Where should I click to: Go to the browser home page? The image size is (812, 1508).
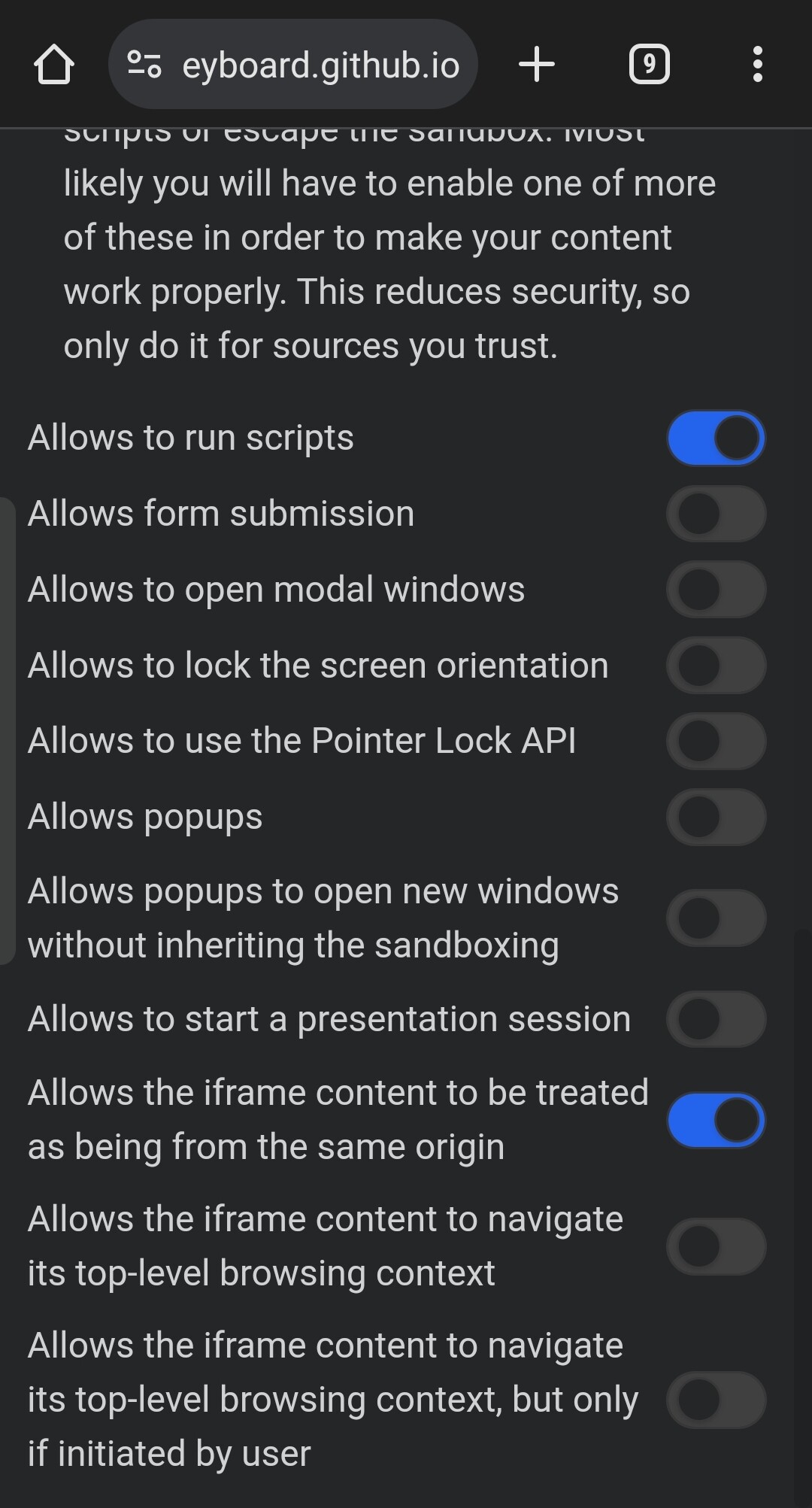54,65
